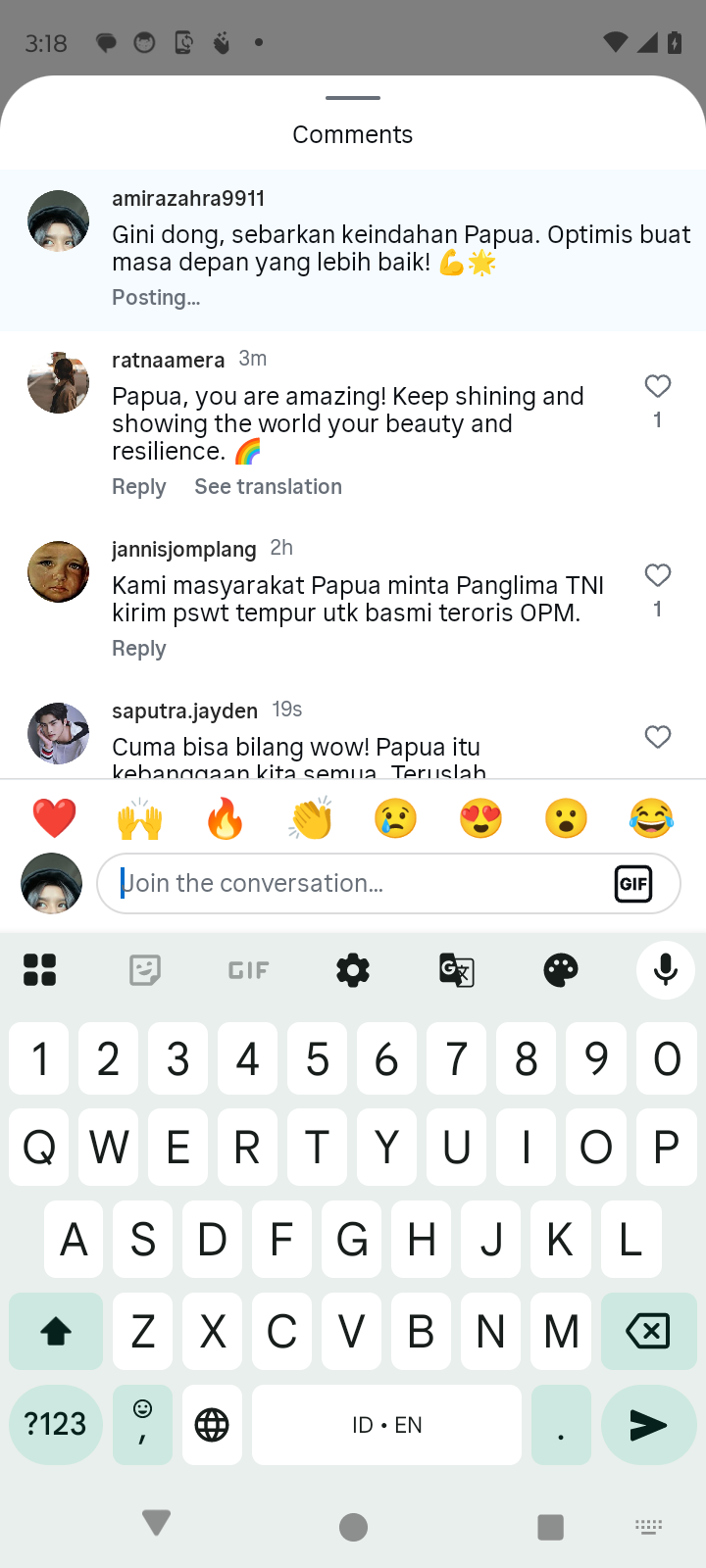Open the GIF picker in comment box
Image resolution: width=706 pixels, height=1568 pixels.
[x=633, y=884]
